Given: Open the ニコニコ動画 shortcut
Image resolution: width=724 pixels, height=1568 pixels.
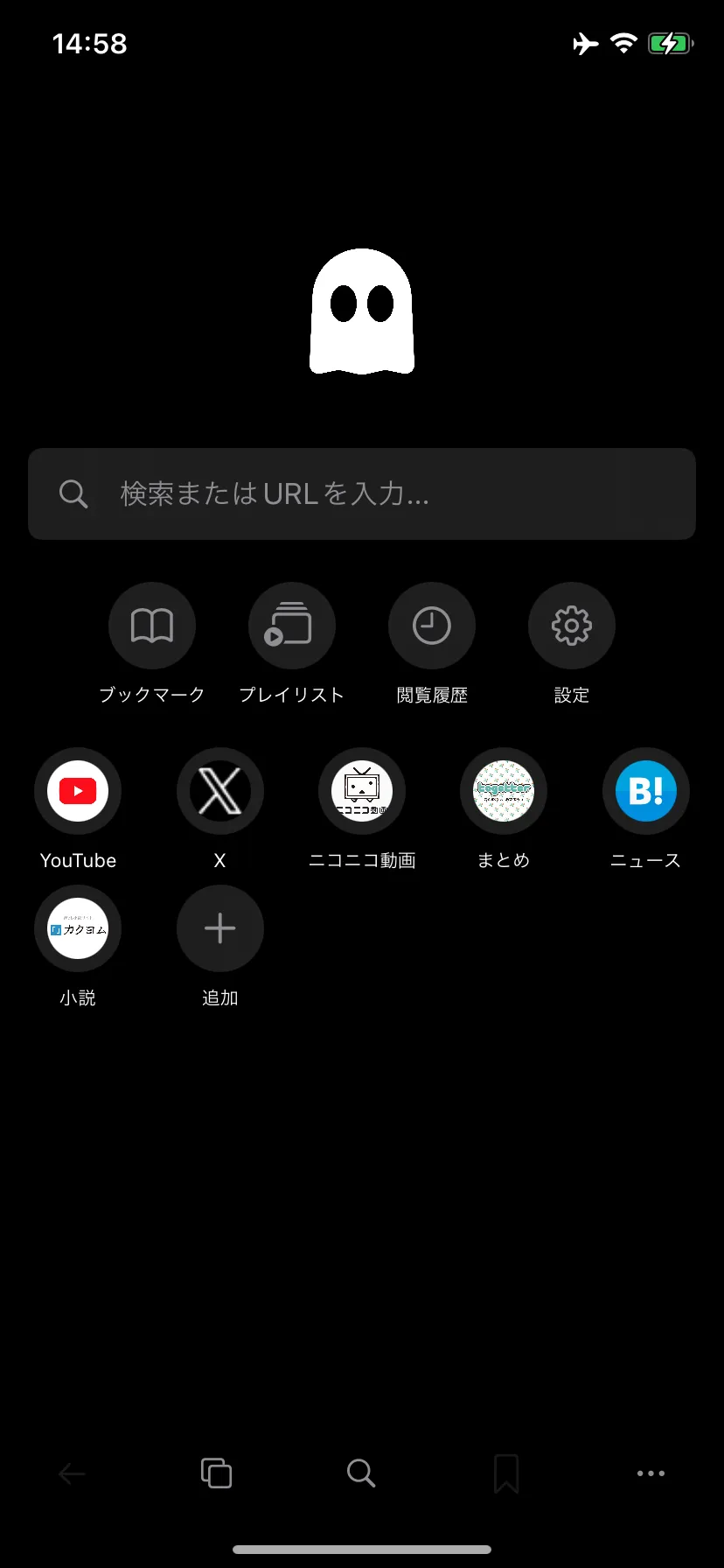Looking at the screenshot, I should pyautogui.click(x=361, y=790).
